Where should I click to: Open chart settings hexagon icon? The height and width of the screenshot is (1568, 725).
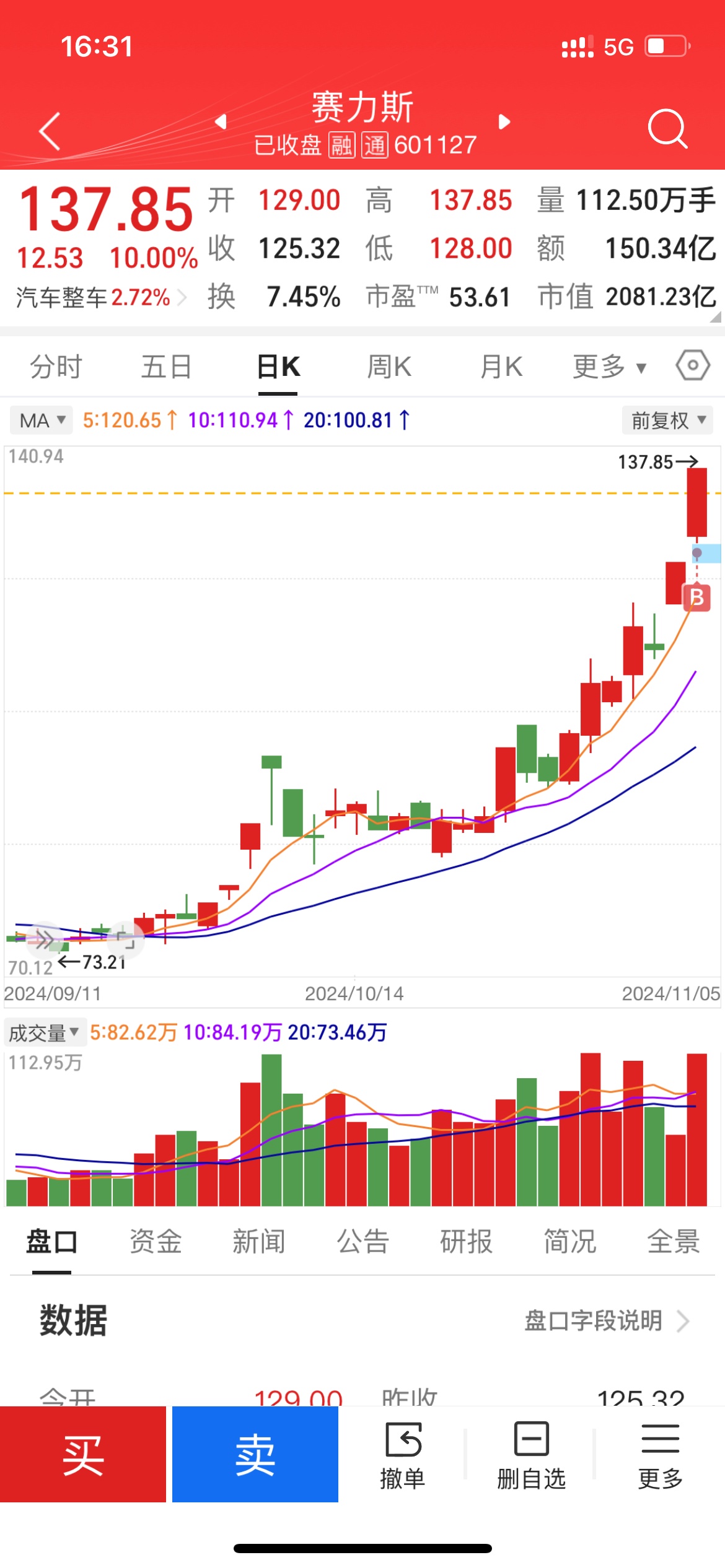click(692, 365)
